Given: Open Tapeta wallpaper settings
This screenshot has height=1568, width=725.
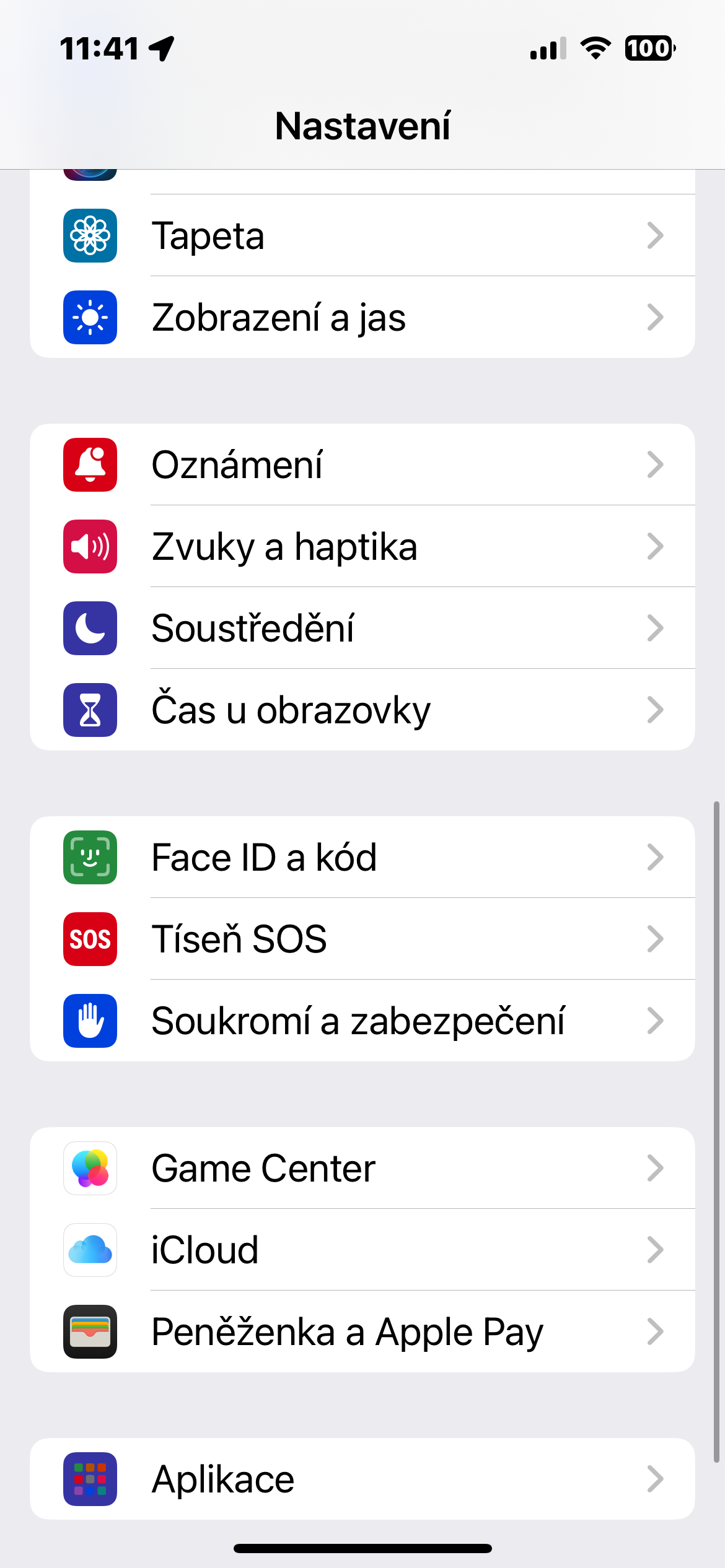Looking at the screenshot, I should click(362, 235).
